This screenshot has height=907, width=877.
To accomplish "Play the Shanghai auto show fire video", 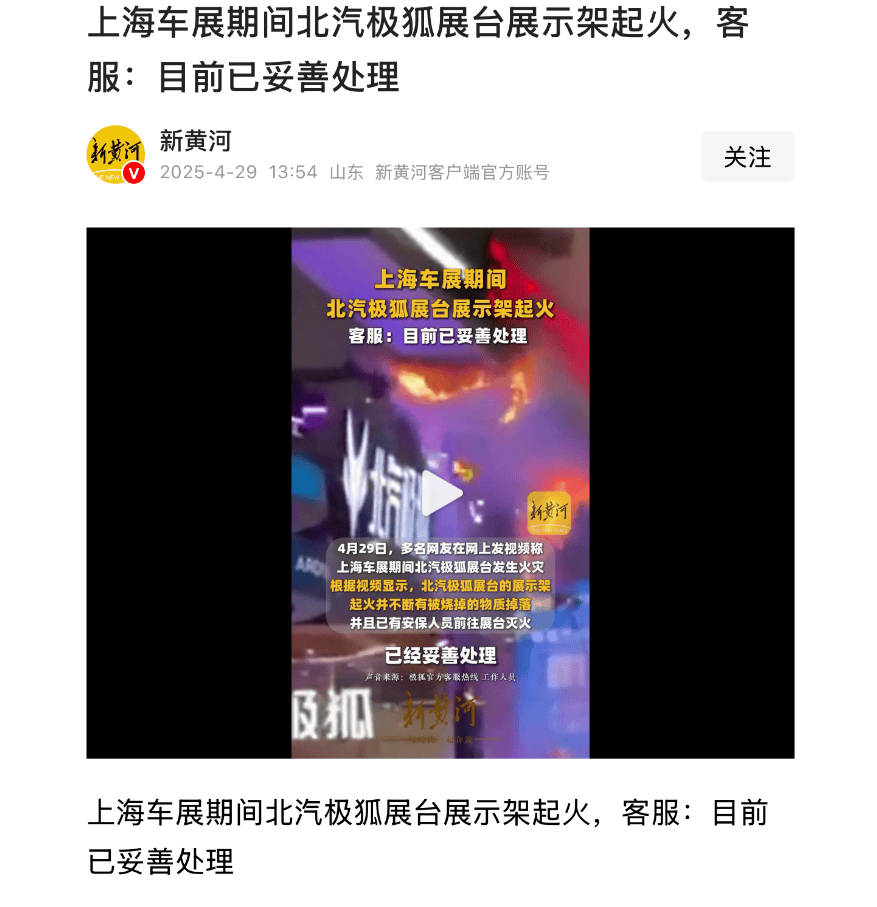I will (440, 493).
